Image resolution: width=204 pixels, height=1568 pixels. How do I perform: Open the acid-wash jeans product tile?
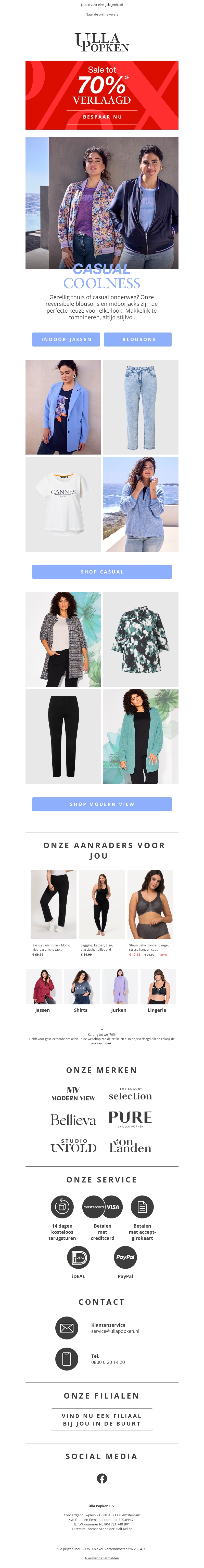click(141, 407)
